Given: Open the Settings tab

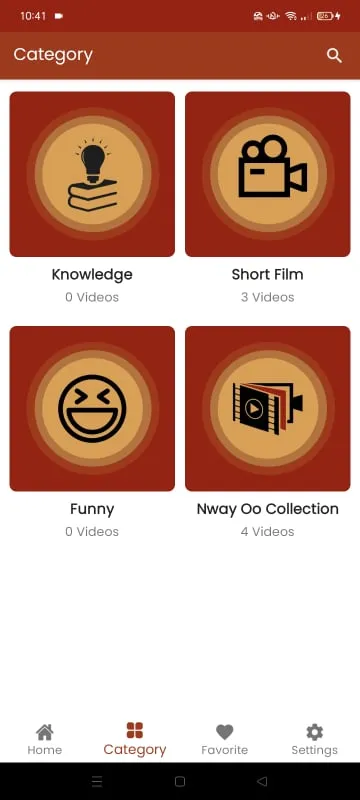Looking at the screenshot, I should (314, 740).
